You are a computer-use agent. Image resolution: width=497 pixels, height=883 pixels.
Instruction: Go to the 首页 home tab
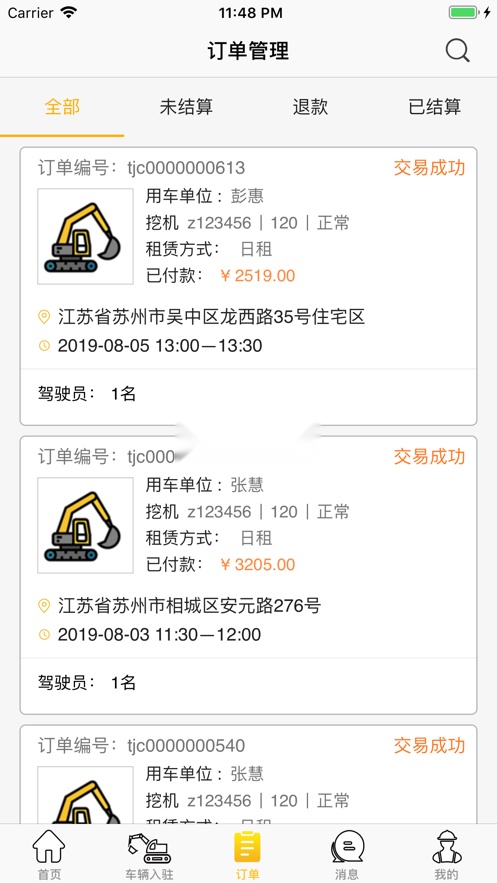coord(49,854)
